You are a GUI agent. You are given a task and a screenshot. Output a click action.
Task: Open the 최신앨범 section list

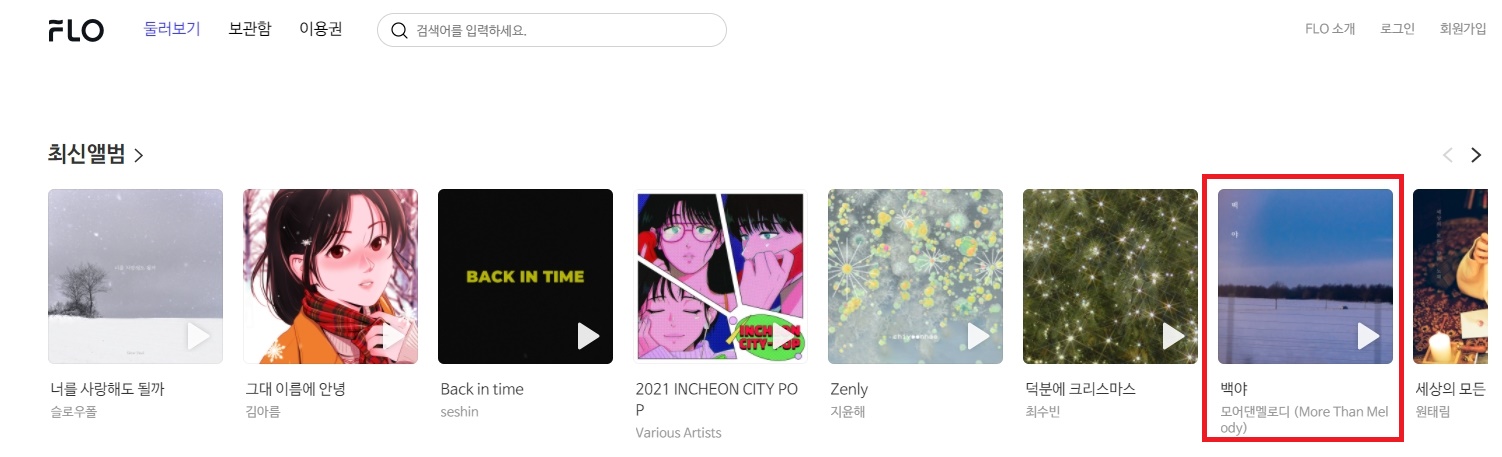(x=96, y=154)
